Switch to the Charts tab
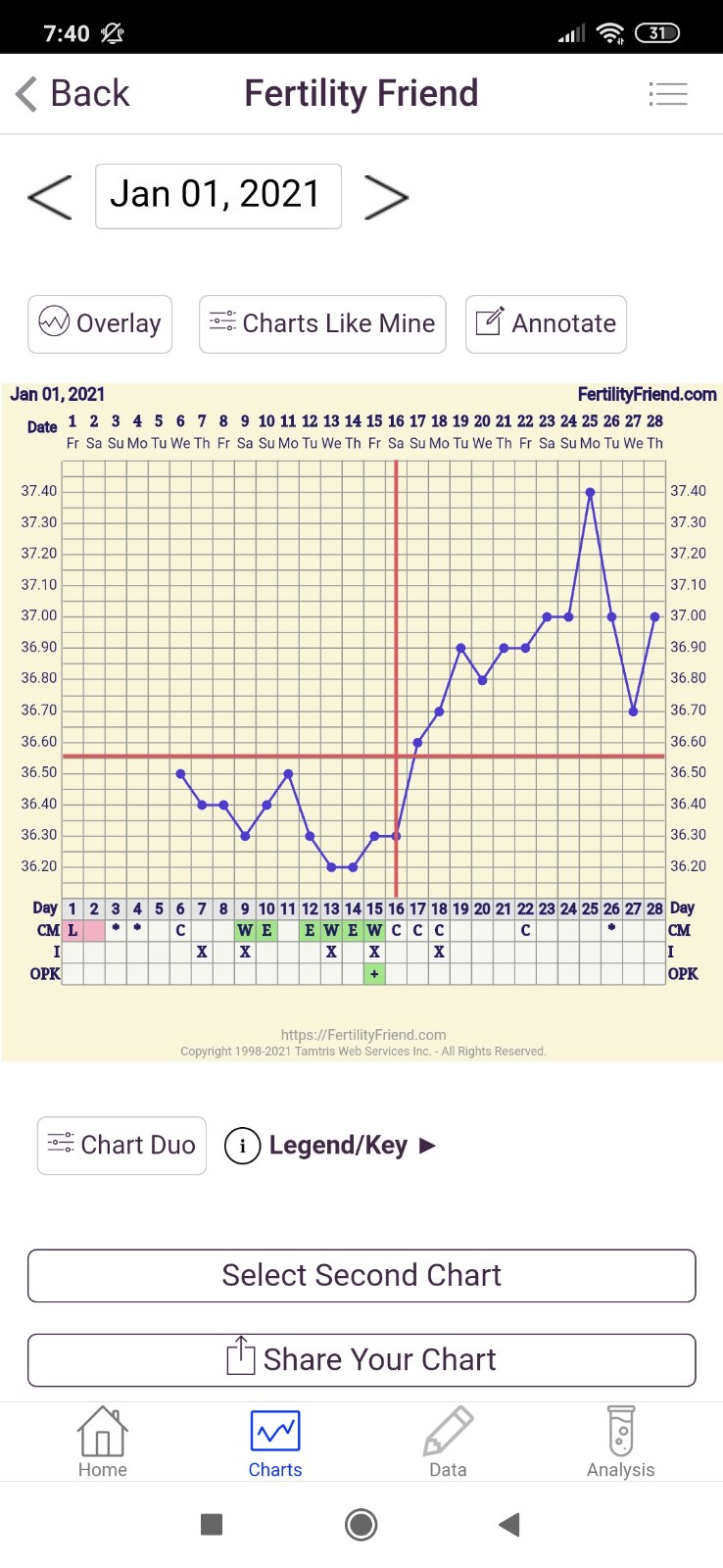 click(x=275, y=1442)
